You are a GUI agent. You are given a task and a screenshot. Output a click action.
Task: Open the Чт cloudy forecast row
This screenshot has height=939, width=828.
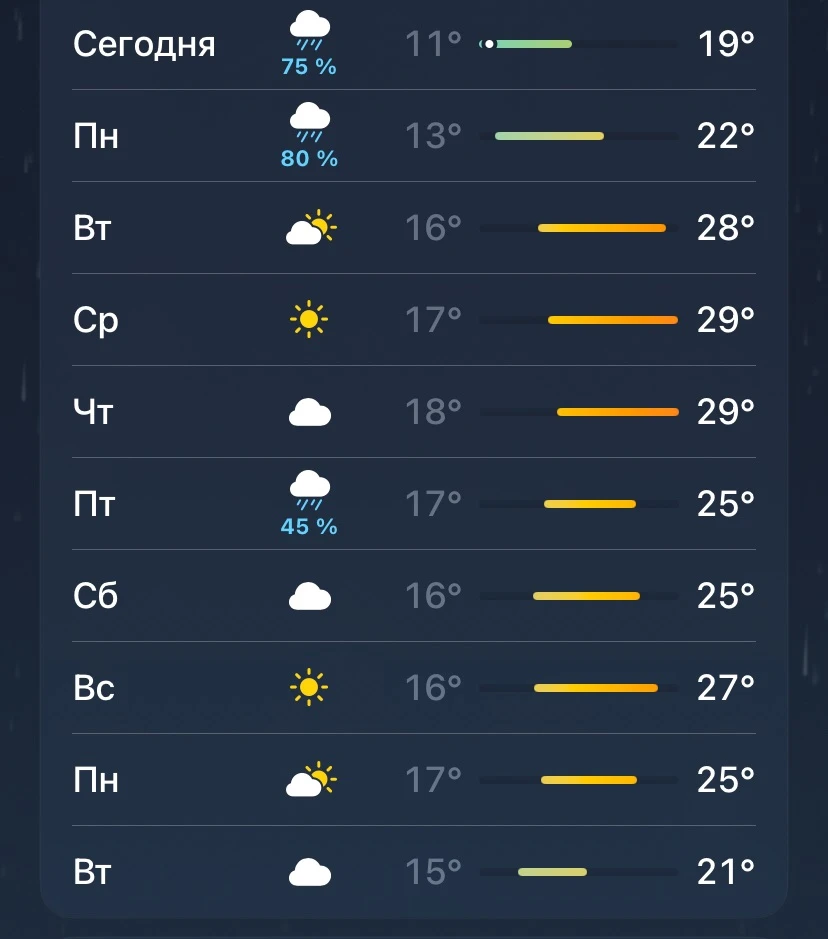pyautogui.click(x=414, y=412)
